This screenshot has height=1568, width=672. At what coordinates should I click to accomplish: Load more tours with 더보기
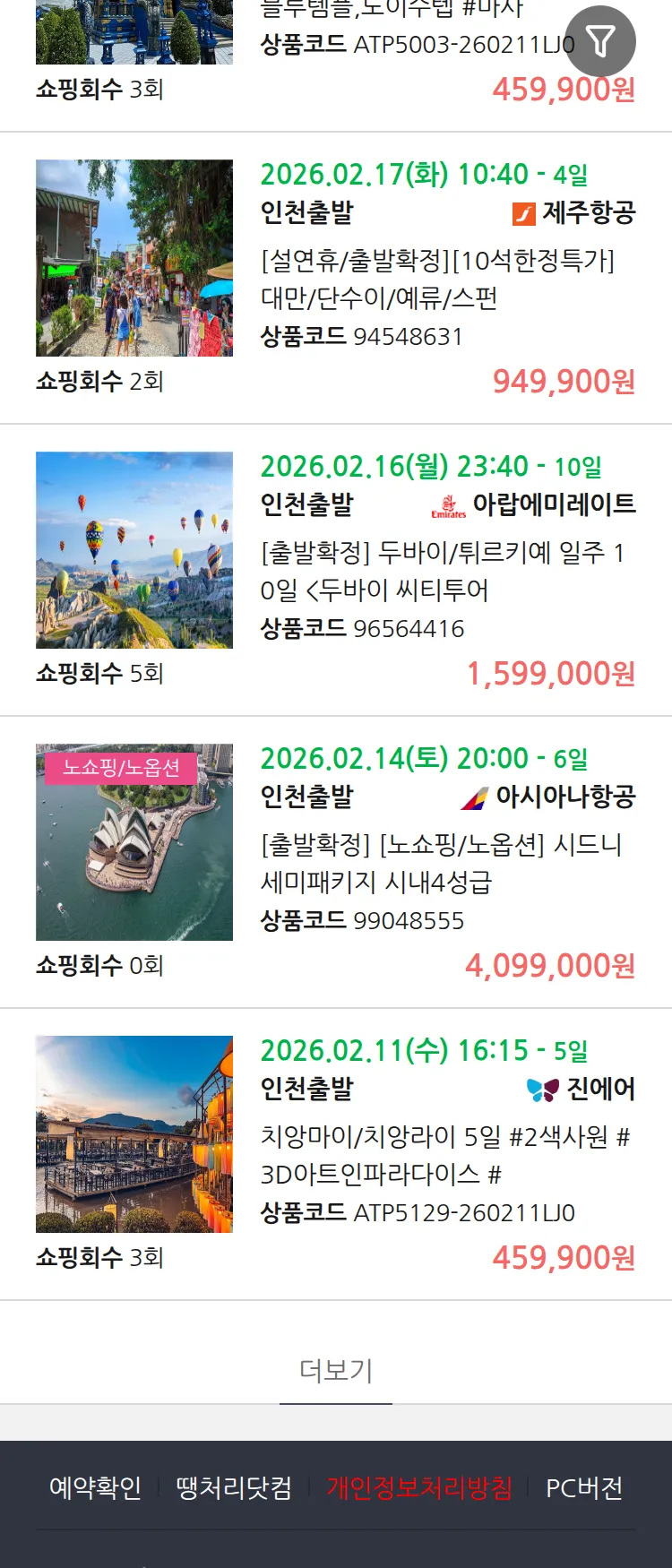(x=336, y=1370)
